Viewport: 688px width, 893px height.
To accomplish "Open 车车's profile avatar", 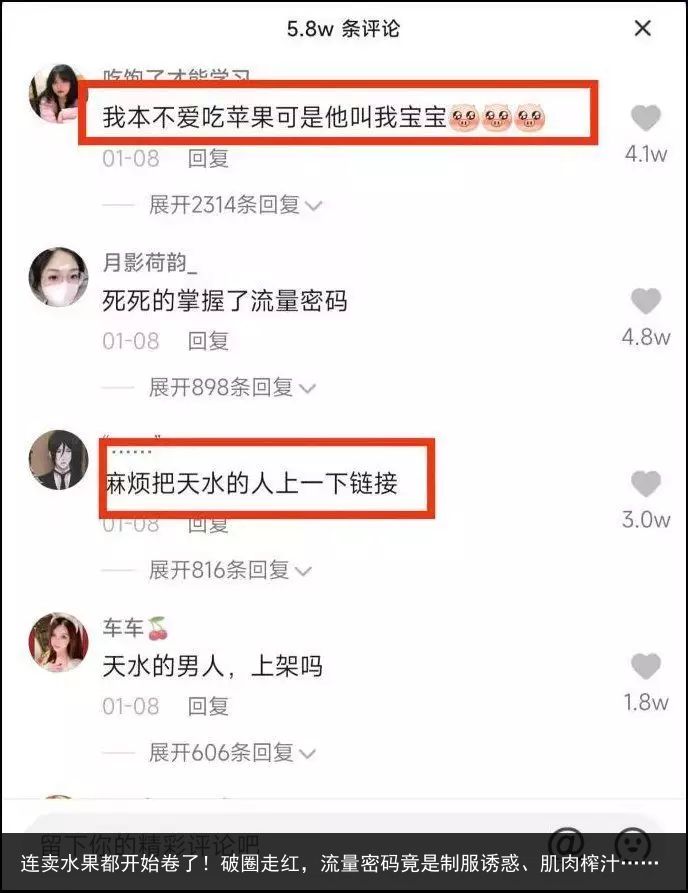I will click(x=58, y=642).
